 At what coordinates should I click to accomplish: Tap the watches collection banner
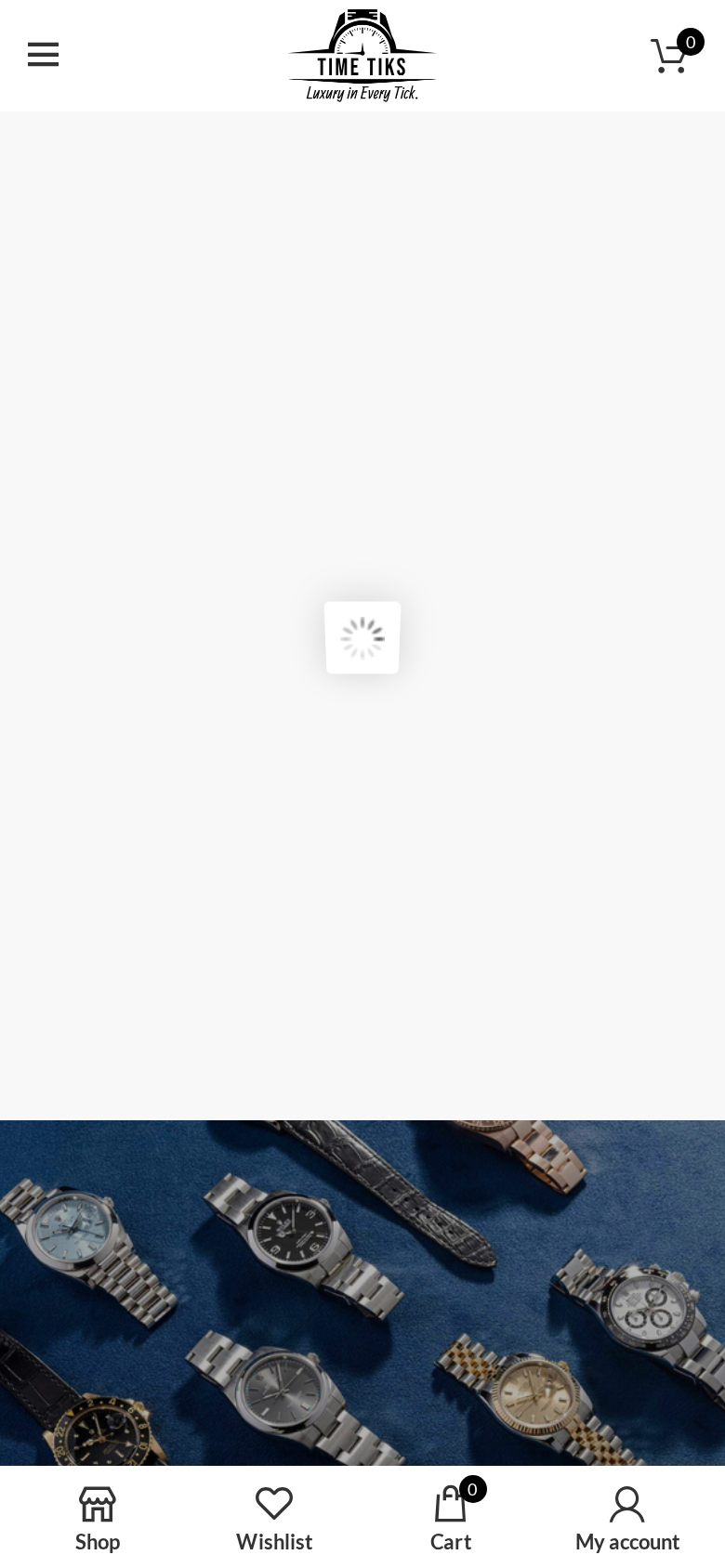pyautogui.click(x=362, y=1293)
